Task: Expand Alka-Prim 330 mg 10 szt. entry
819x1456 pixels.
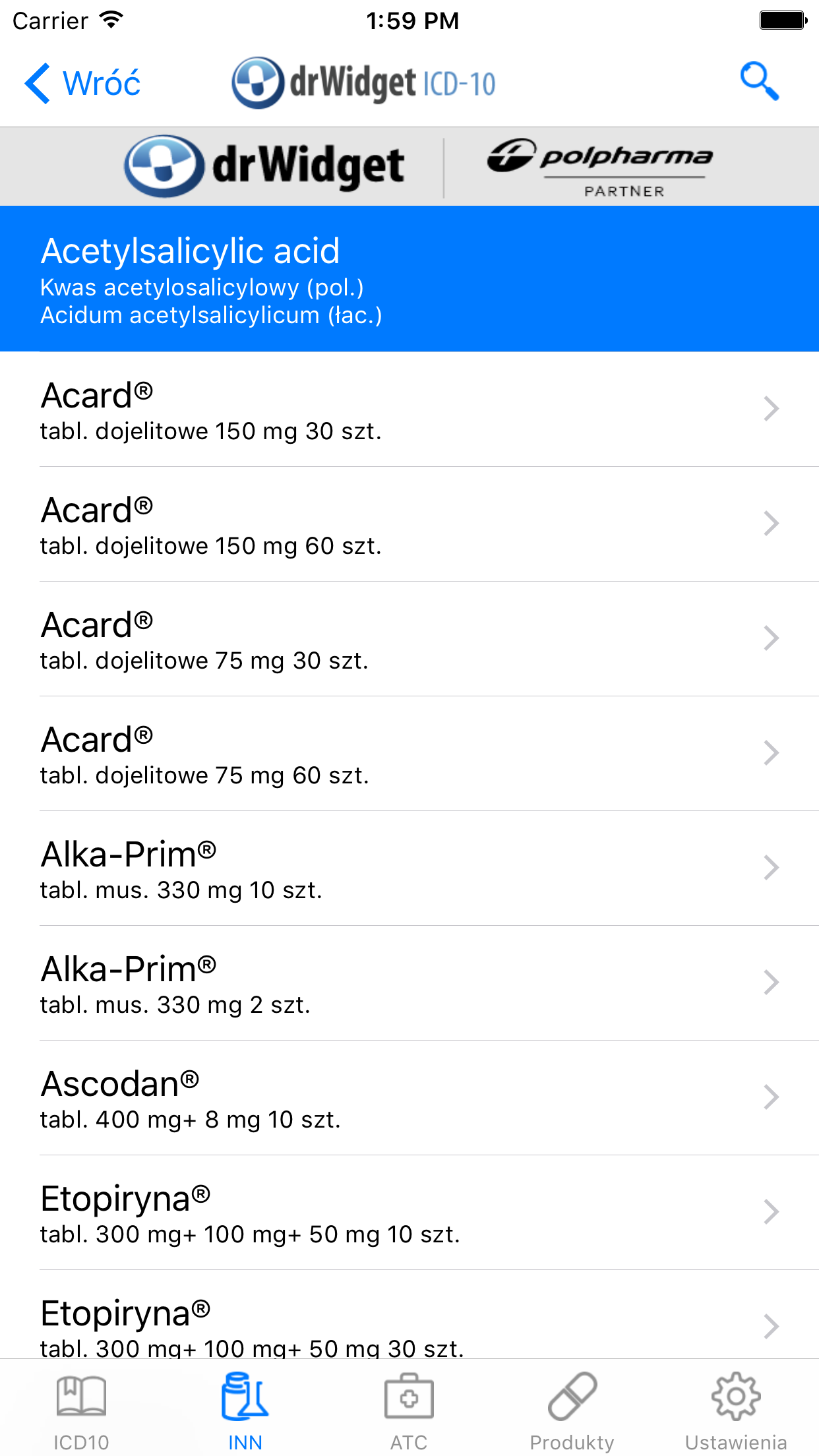Action: click(x=409, y=869)
